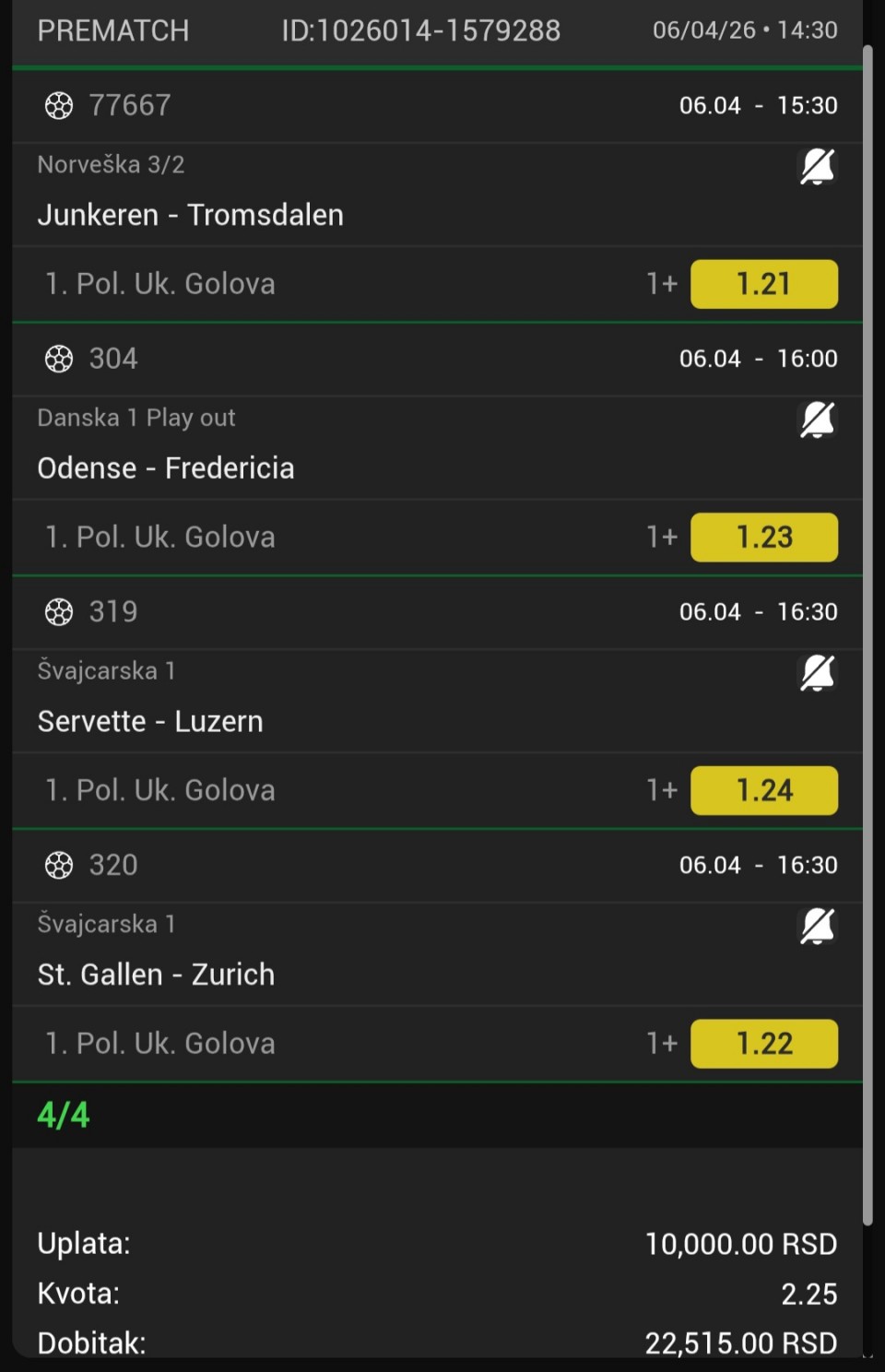The height and width of the screenshot is (1372, 885).
Task: Enable match alerts for St. Gallen - Zurich
Action: [817, 927]
